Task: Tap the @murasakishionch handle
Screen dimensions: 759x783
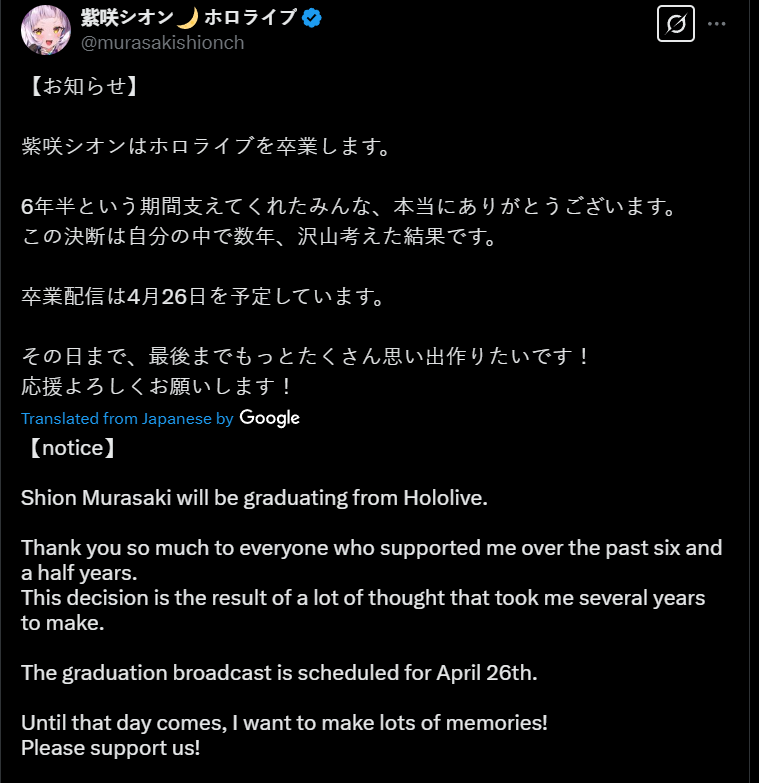Action: (162, 43)
